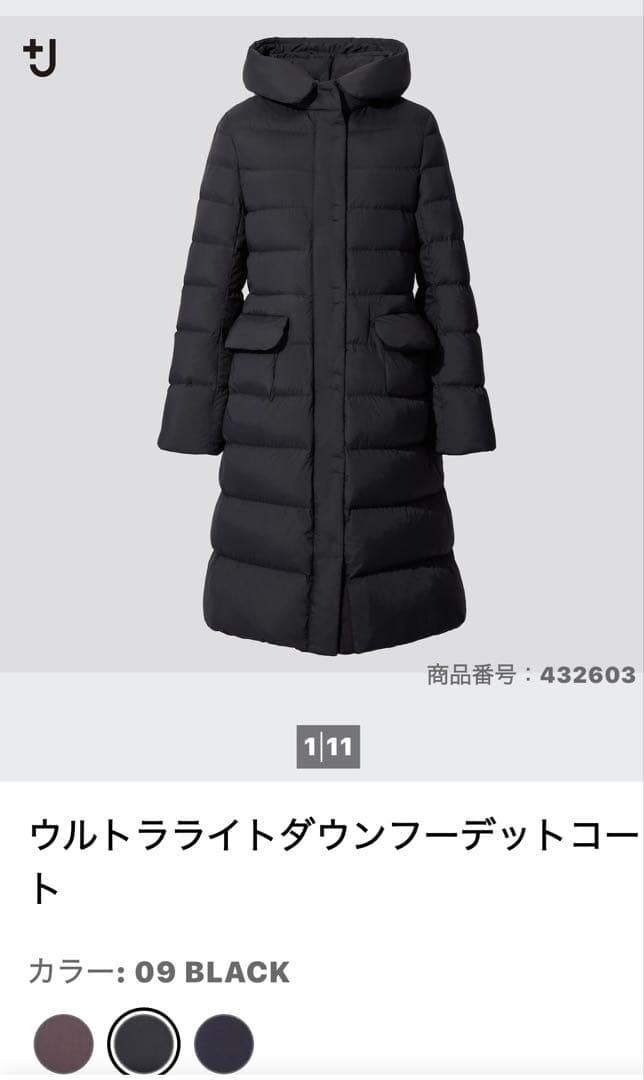This screenshot has height=1080, width=644.
Task: Select the 09 BLACK color swatch
Action: 143,1044
